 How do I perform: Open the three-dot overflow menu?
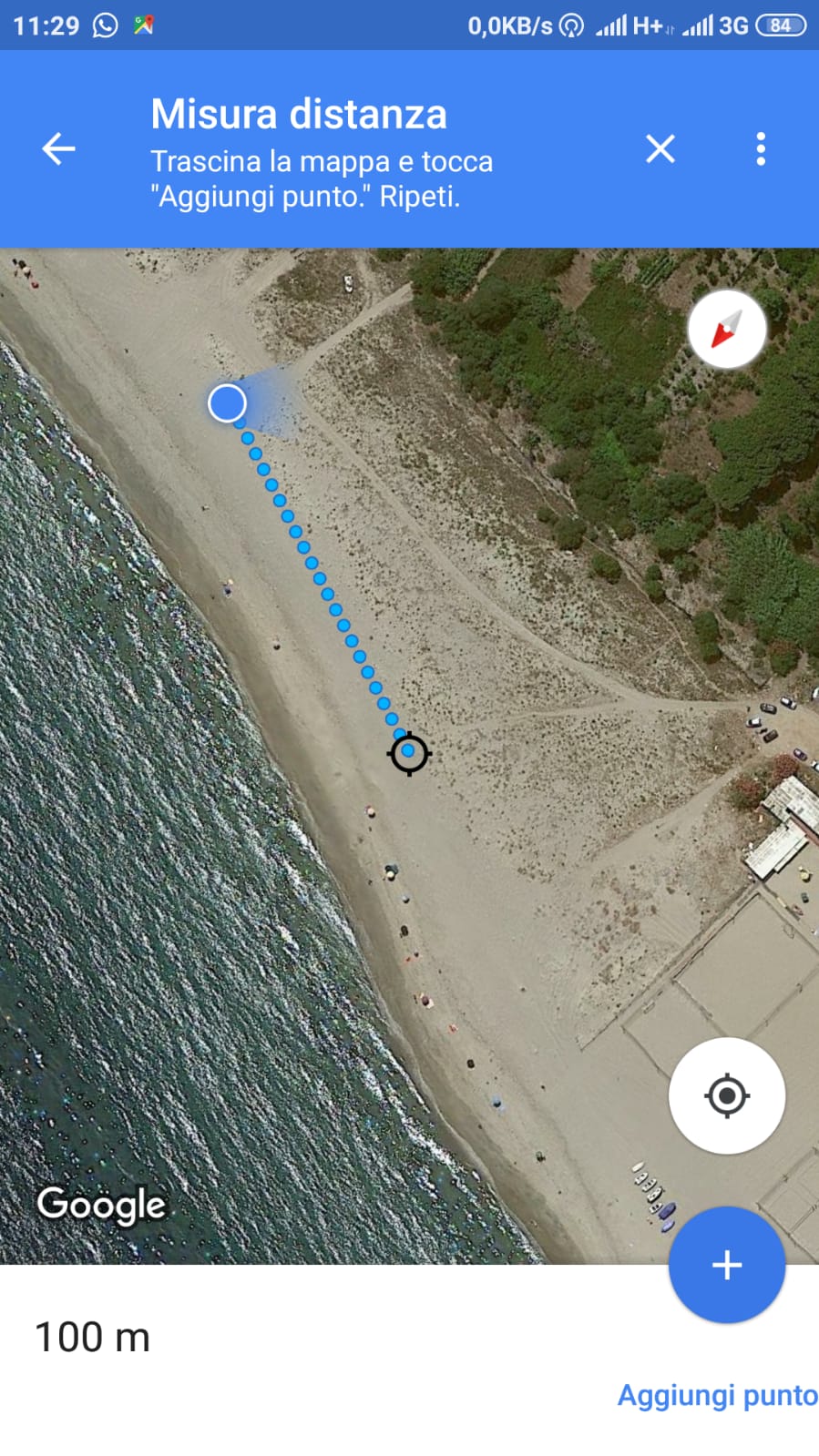(761, 148)
